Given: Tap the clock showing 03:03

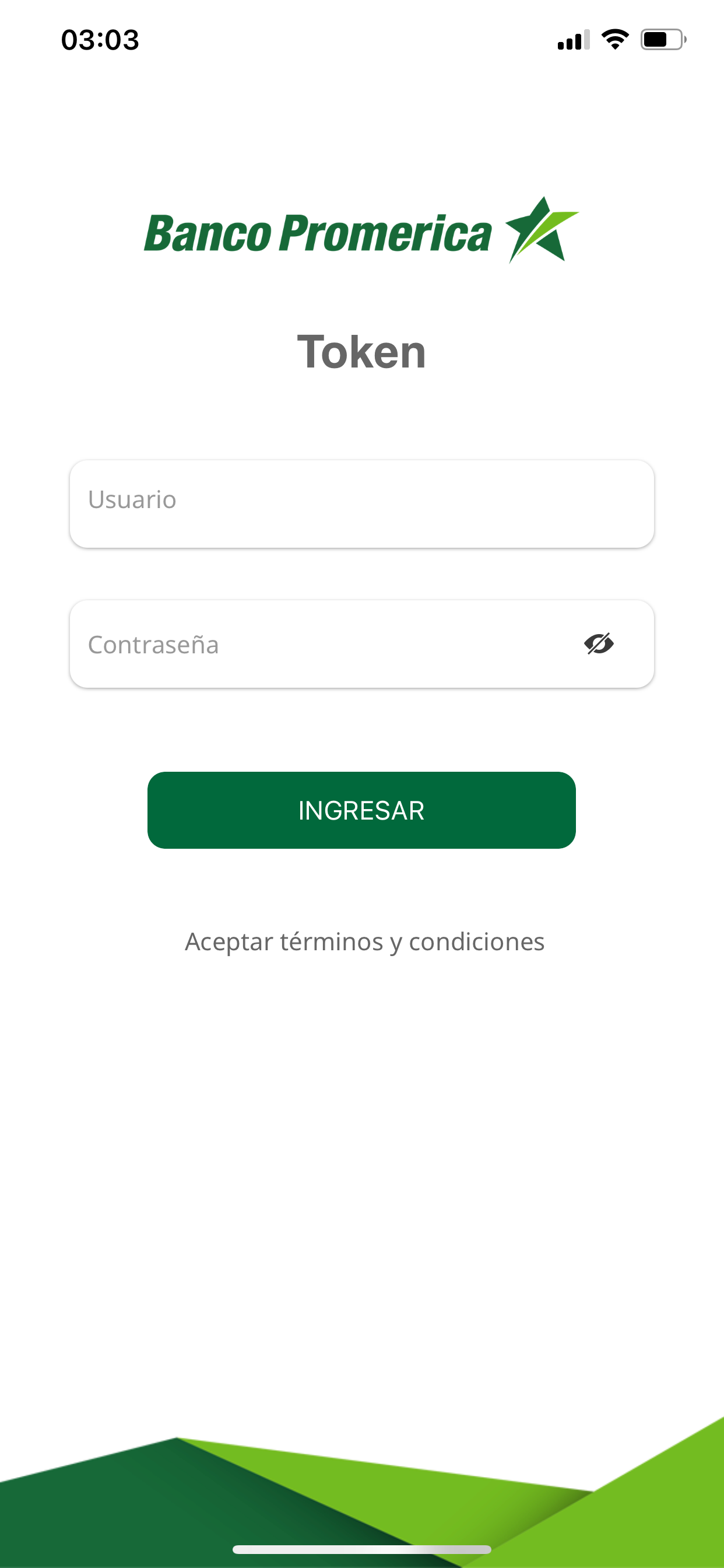Looking at the screenshot, I should tap(99, 39).
